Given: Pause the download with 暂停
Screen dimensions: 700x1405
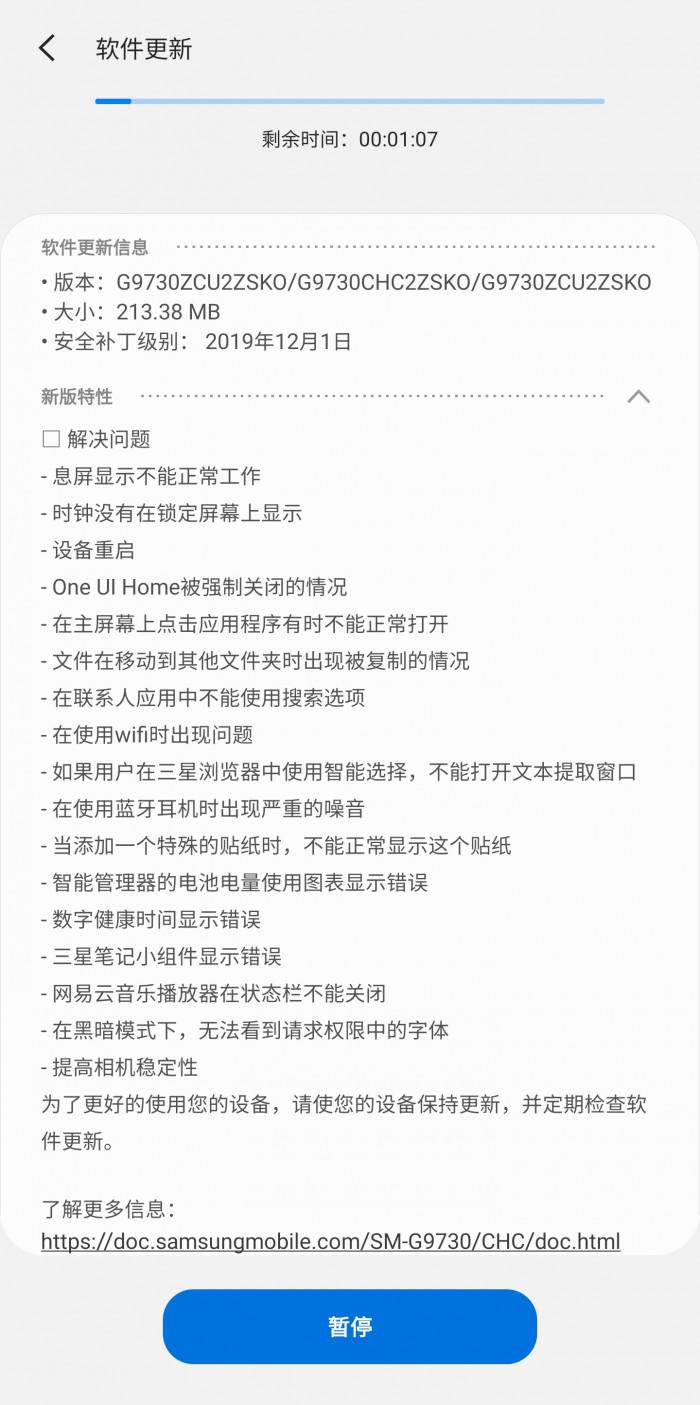Looking at the screenshot, I should 350,1326.
